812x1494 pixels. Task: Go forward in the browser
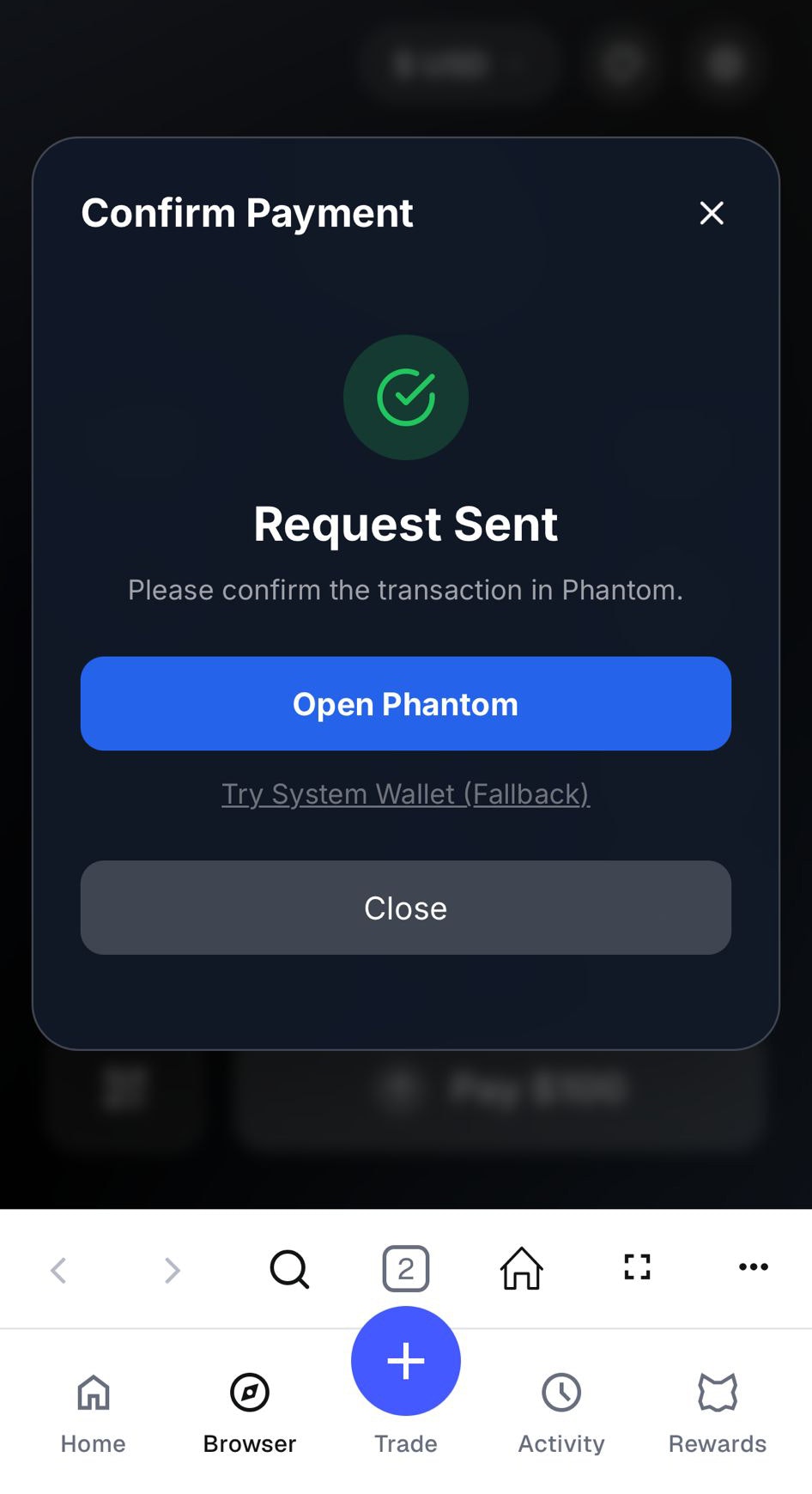click(173, 1269)
